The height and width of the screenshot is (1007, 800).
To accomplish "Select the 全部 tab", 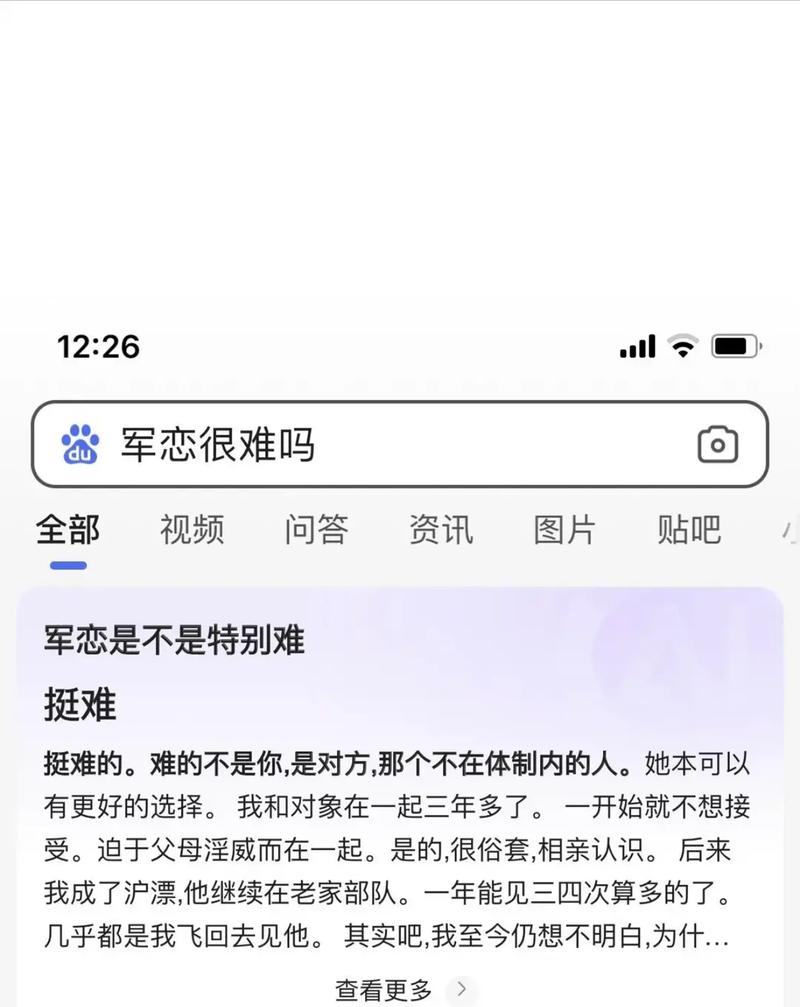I will tap(68, 529).
